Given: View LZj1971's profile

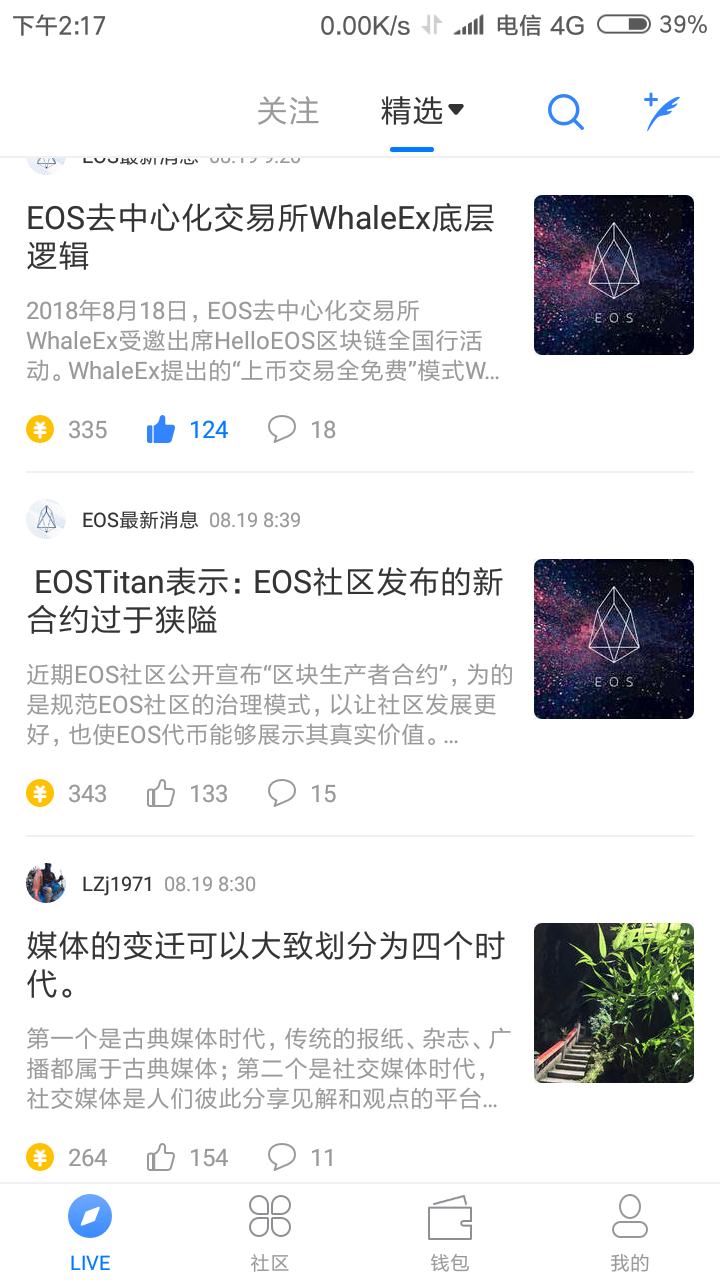Looking at the screenshot, I should pos(117,884).
